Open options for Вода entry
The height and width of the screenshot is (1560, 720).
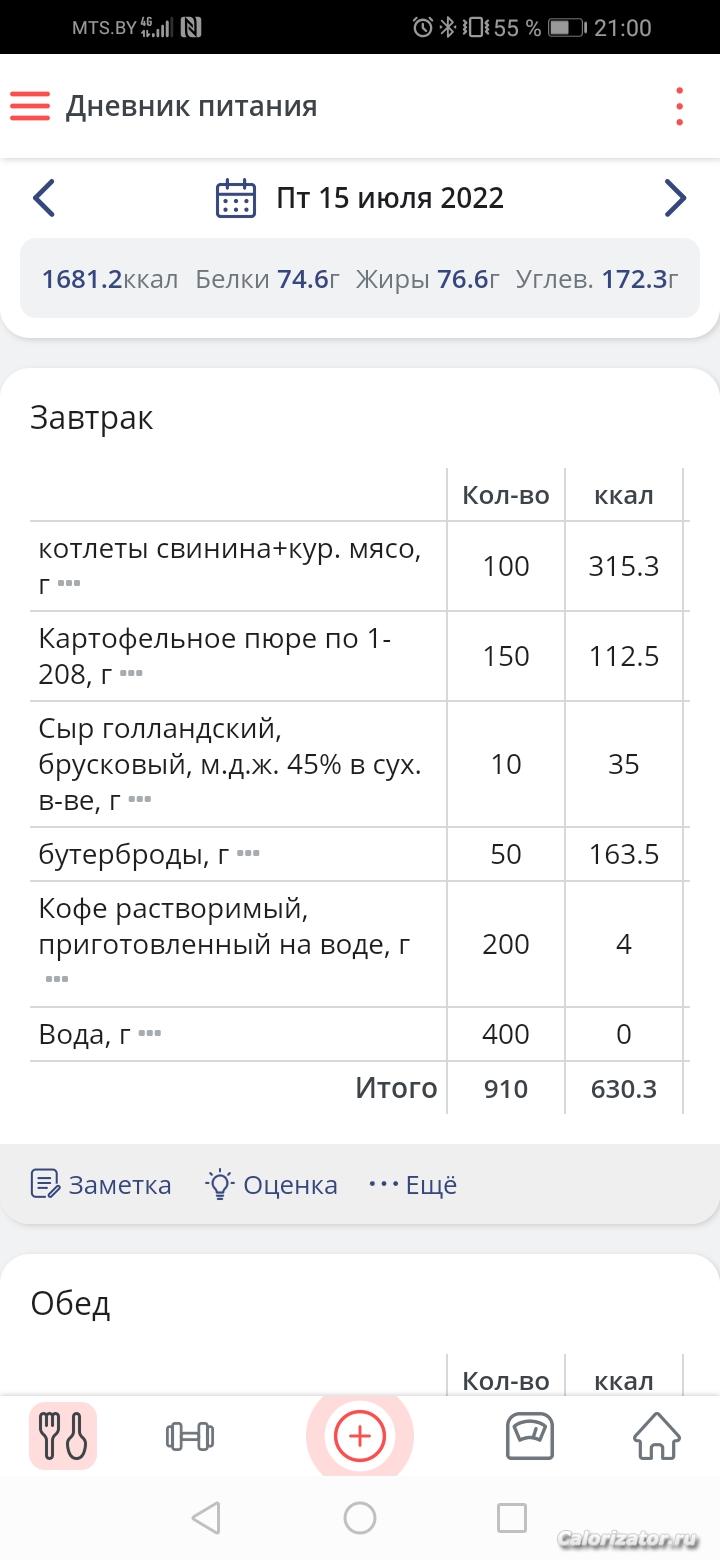149,1033
